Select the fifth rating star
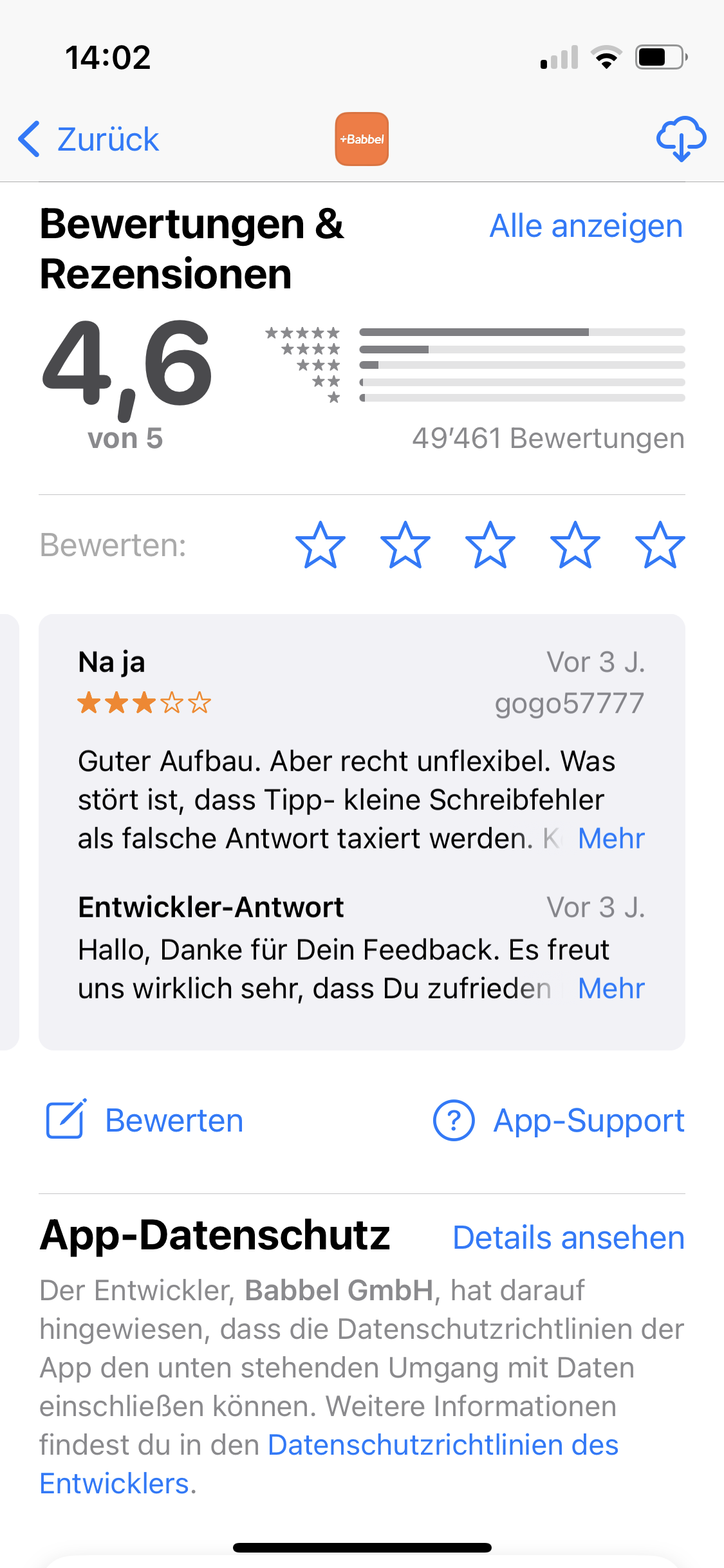 tap(660, 545)
